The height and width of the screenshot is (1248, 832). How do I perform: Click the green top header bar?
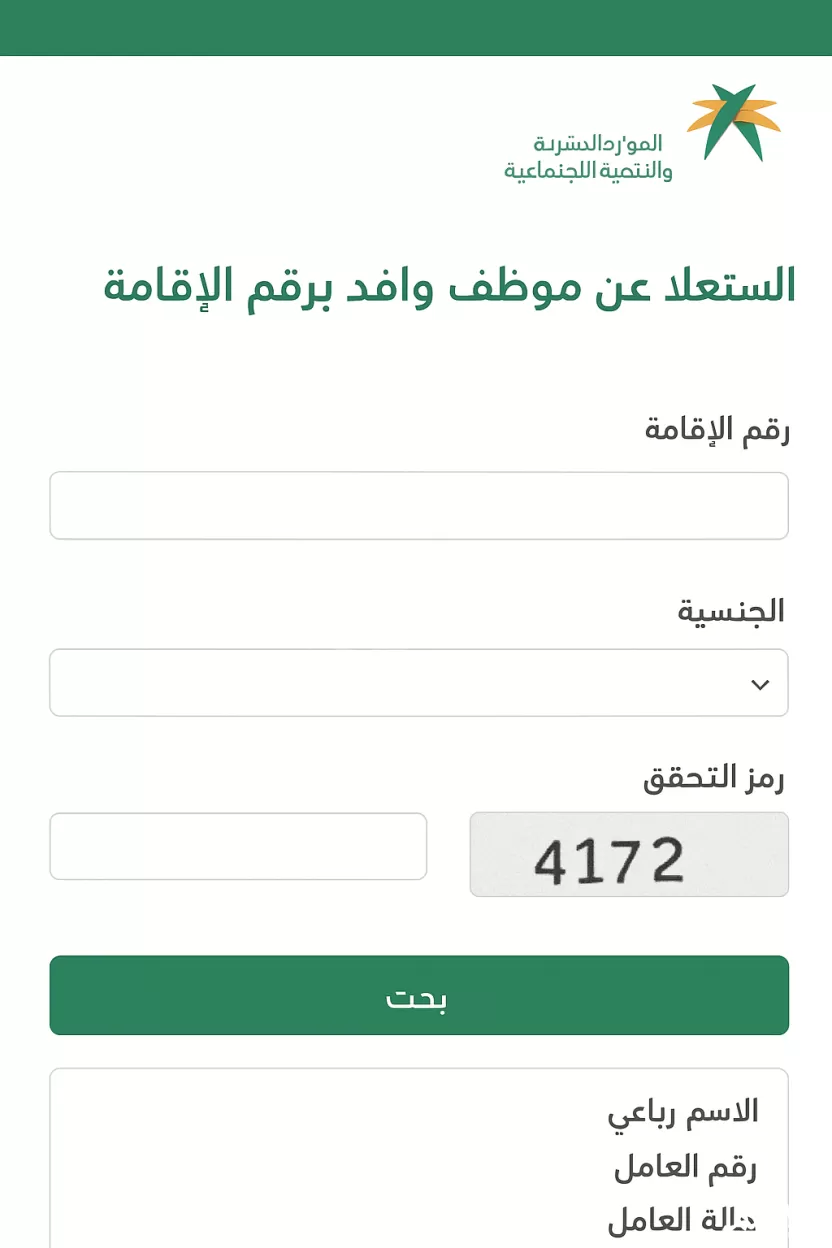[x=416, y=28]
